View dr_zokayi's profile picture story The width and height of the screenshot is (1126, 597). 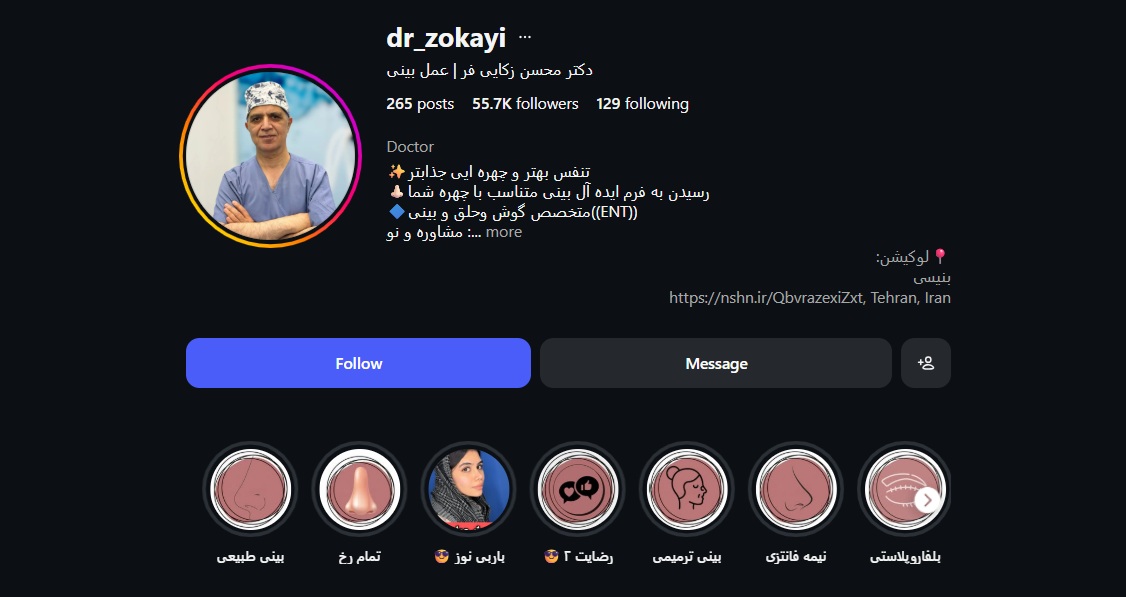pos(272,155)
